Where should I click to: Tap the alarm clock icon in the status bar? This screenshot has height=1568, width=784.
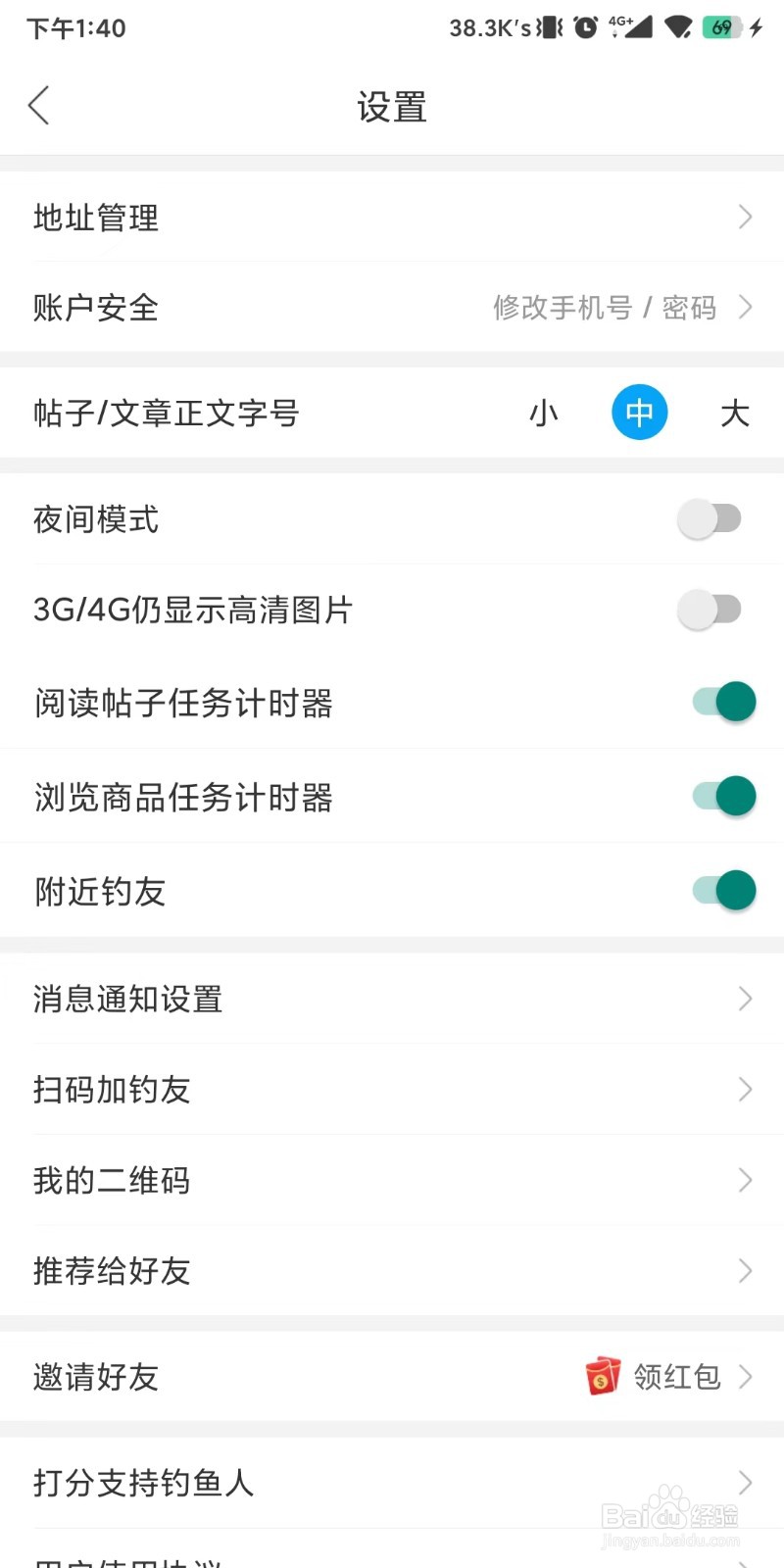coord(584,27)
